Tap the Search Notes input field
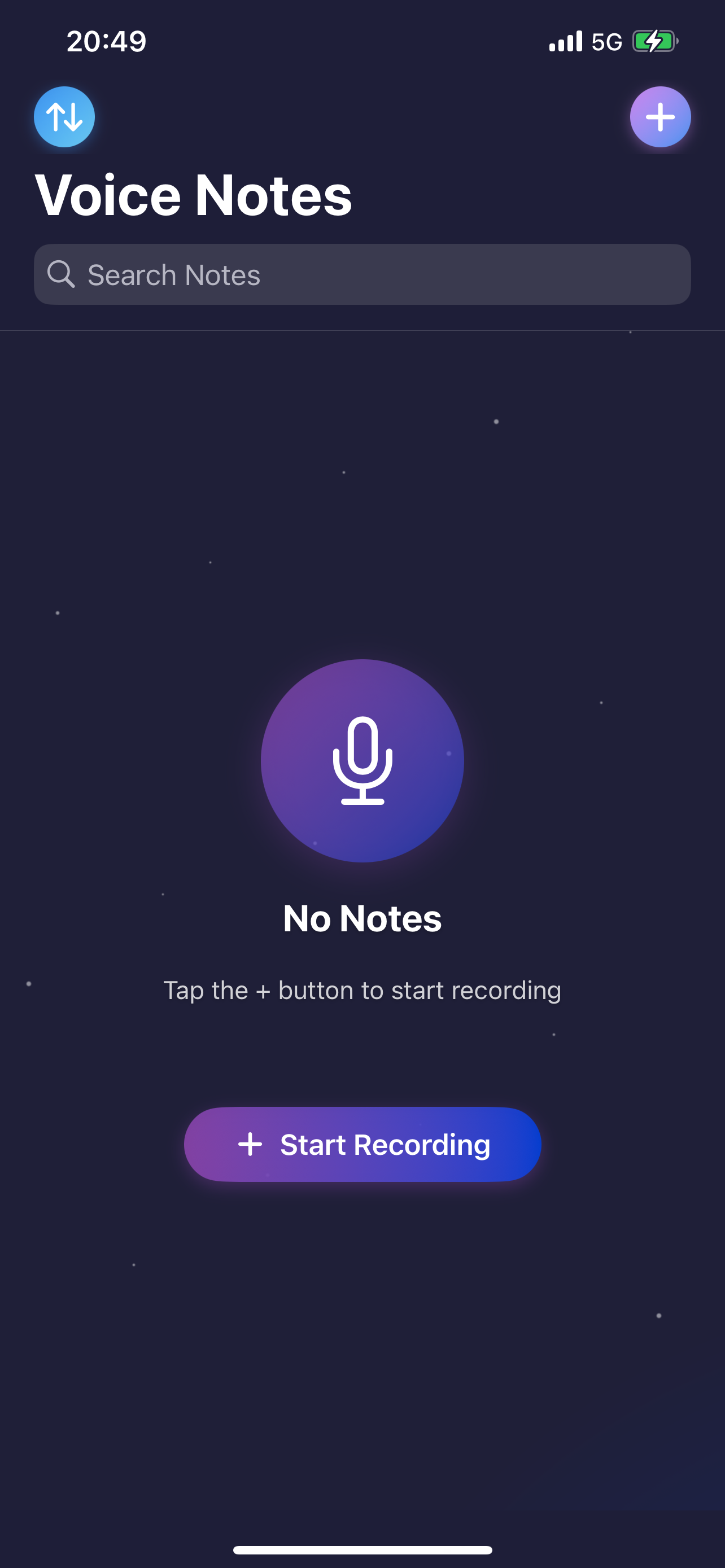Image resolution: width=725 pixels, height=1568 pixels. click(x=362, y=274)
